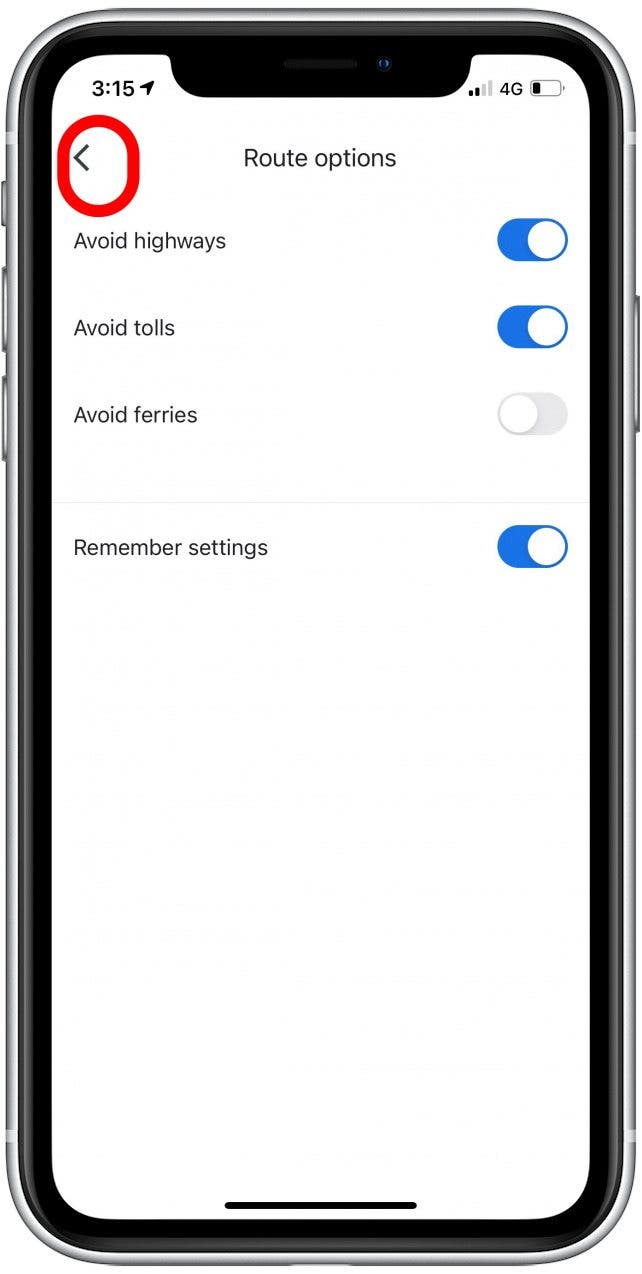This screenshot has height=1274, width=642.
Task: Toggle off Remember settings
Action: tap(532, 547)
